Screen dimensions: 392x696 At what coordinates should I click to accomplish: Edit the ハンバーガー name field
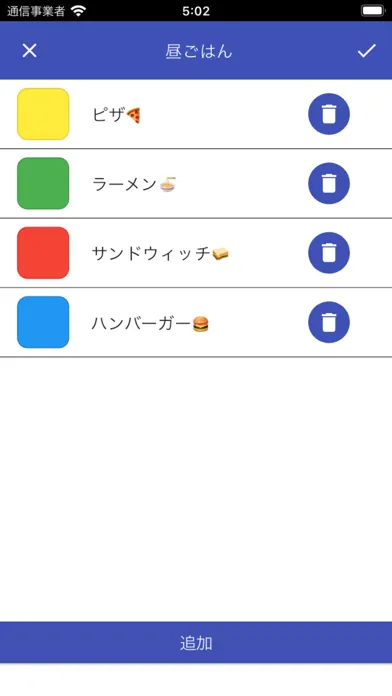pyautogui.click(x=191, y=323)
